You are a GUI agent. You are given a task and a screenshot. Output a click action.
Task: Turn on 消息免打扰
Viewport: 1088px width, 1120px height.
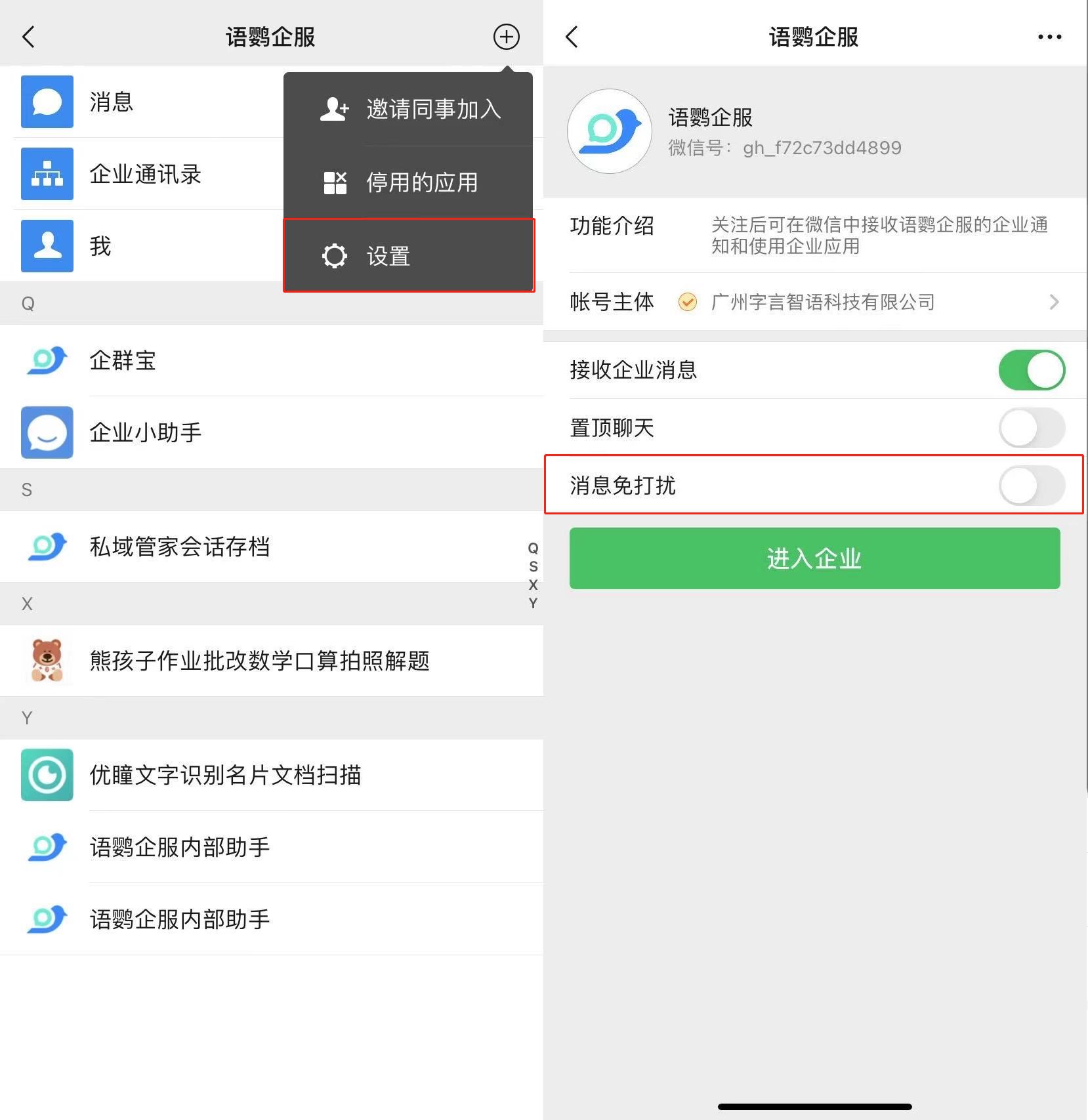[x=1031, y=486]
